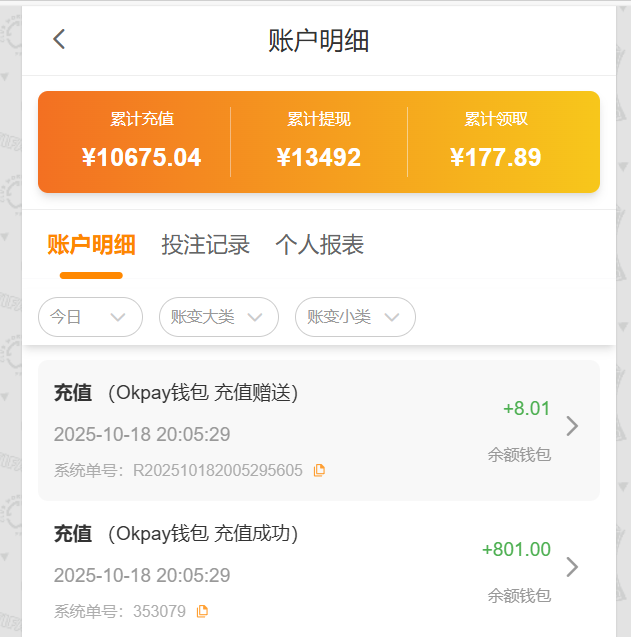Select the 账户明细 tab
The height and width of the screenshot is (637, 631).
tap(91, 245)
